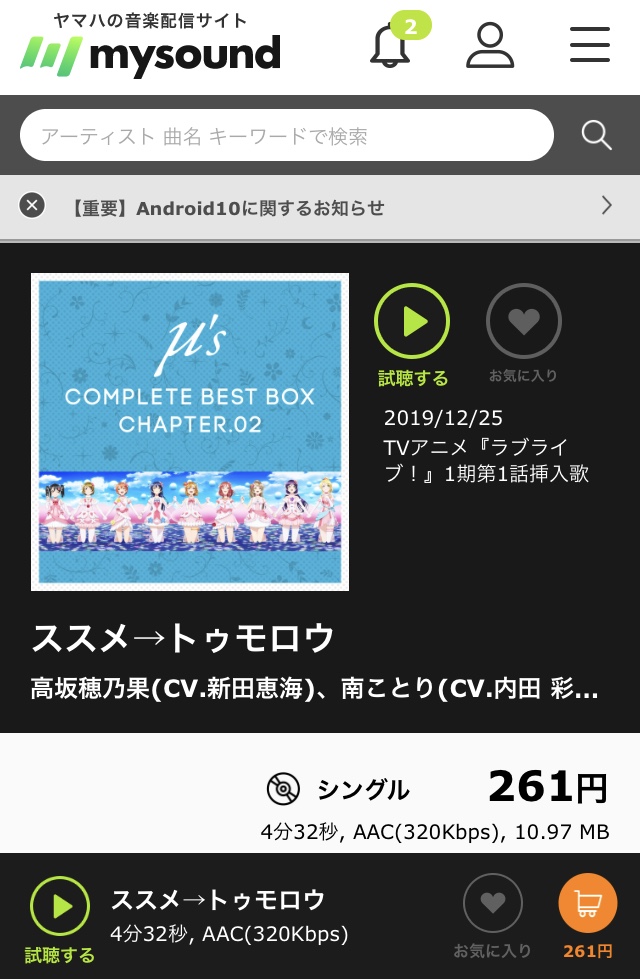
Task: Tap the magnifier search button
Action: (x=597, y=136)
